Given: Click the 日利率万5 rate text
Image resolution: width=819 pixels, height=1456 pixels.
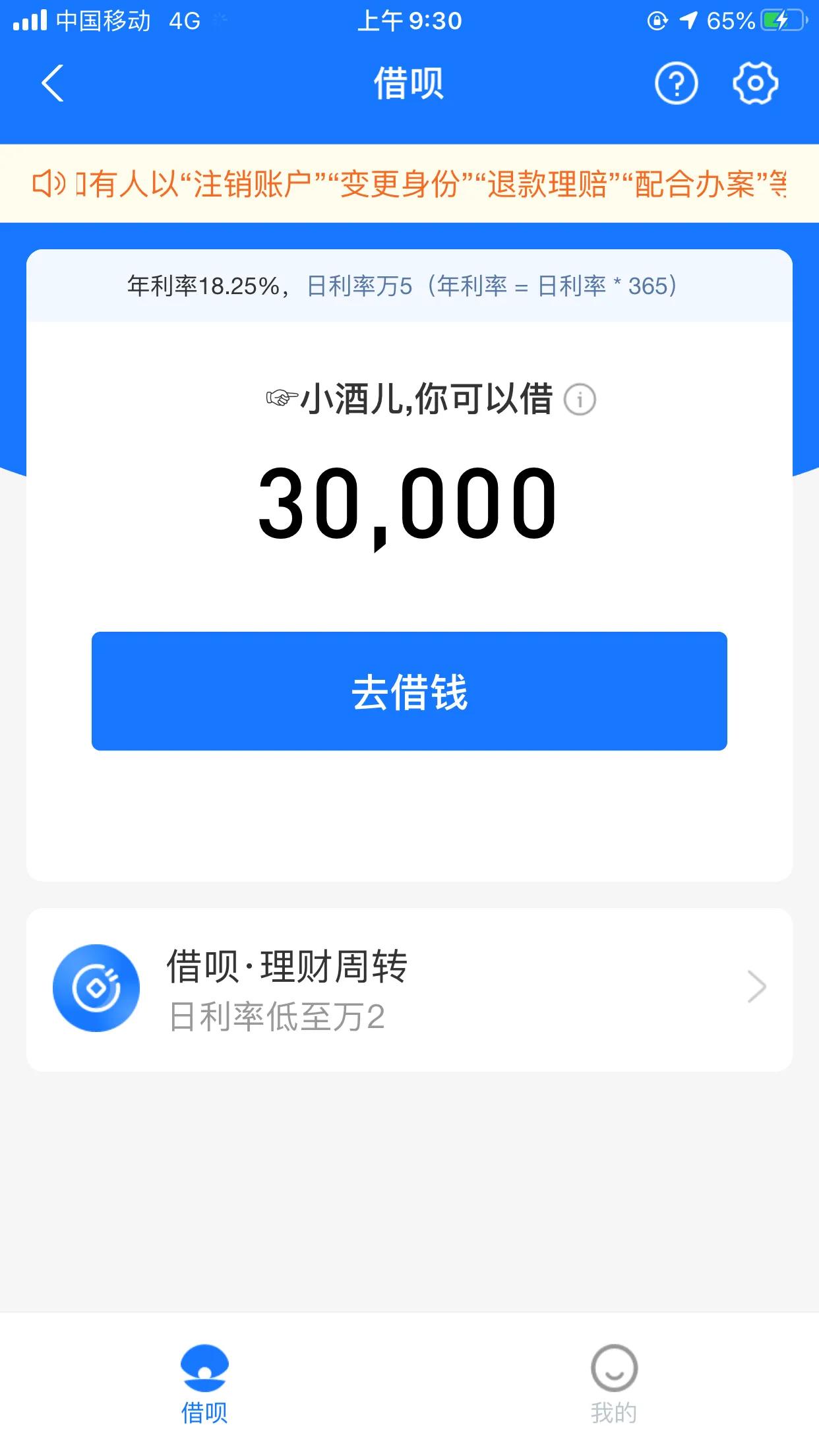Looking at the screenshot, I should [x=360, y=285].
